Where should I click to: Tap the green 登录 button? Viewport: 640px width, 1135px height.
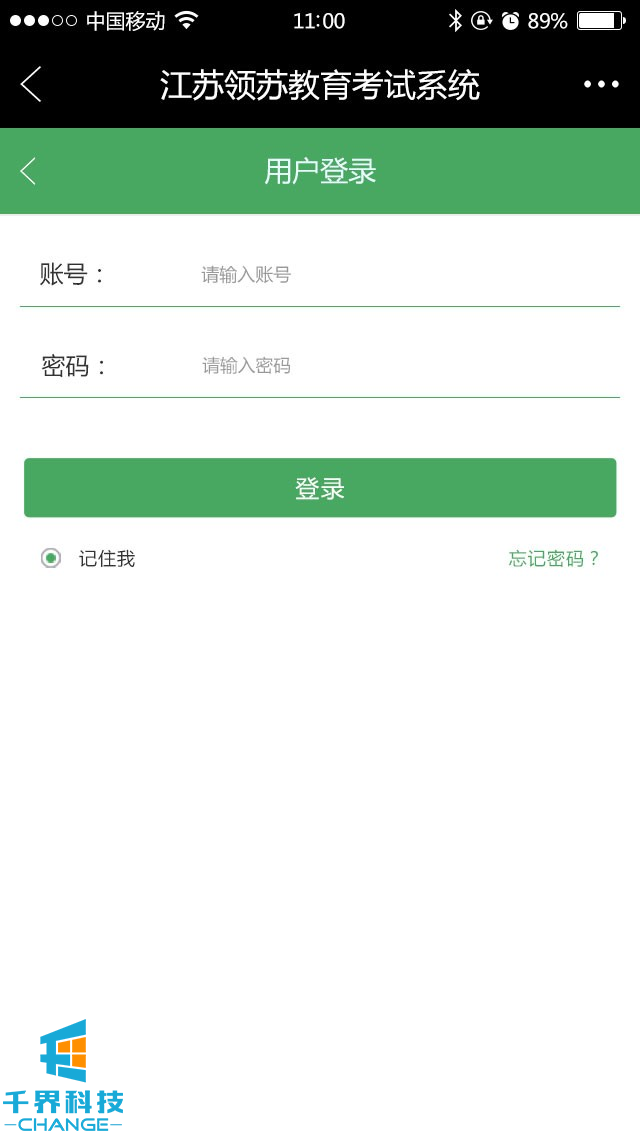coord(320,488)
